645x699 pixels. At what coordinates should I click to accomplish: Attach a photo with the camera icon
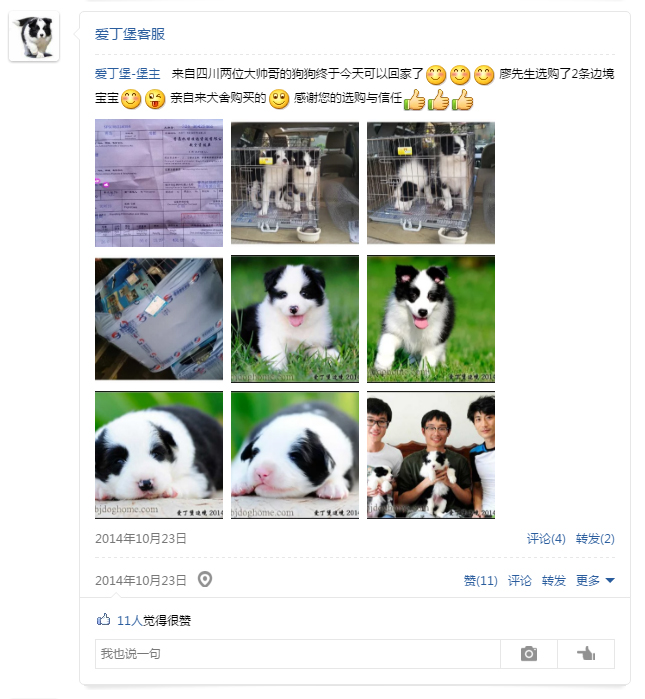click(529, 654)
